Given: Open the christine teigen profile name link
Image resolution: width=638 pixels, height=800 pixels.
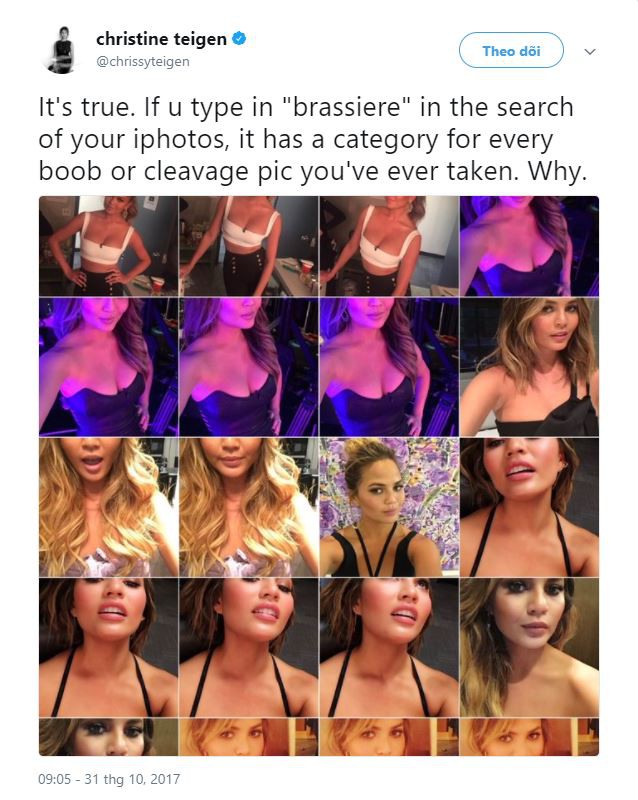Looking at the screenshot, I should tap(162, 39).
